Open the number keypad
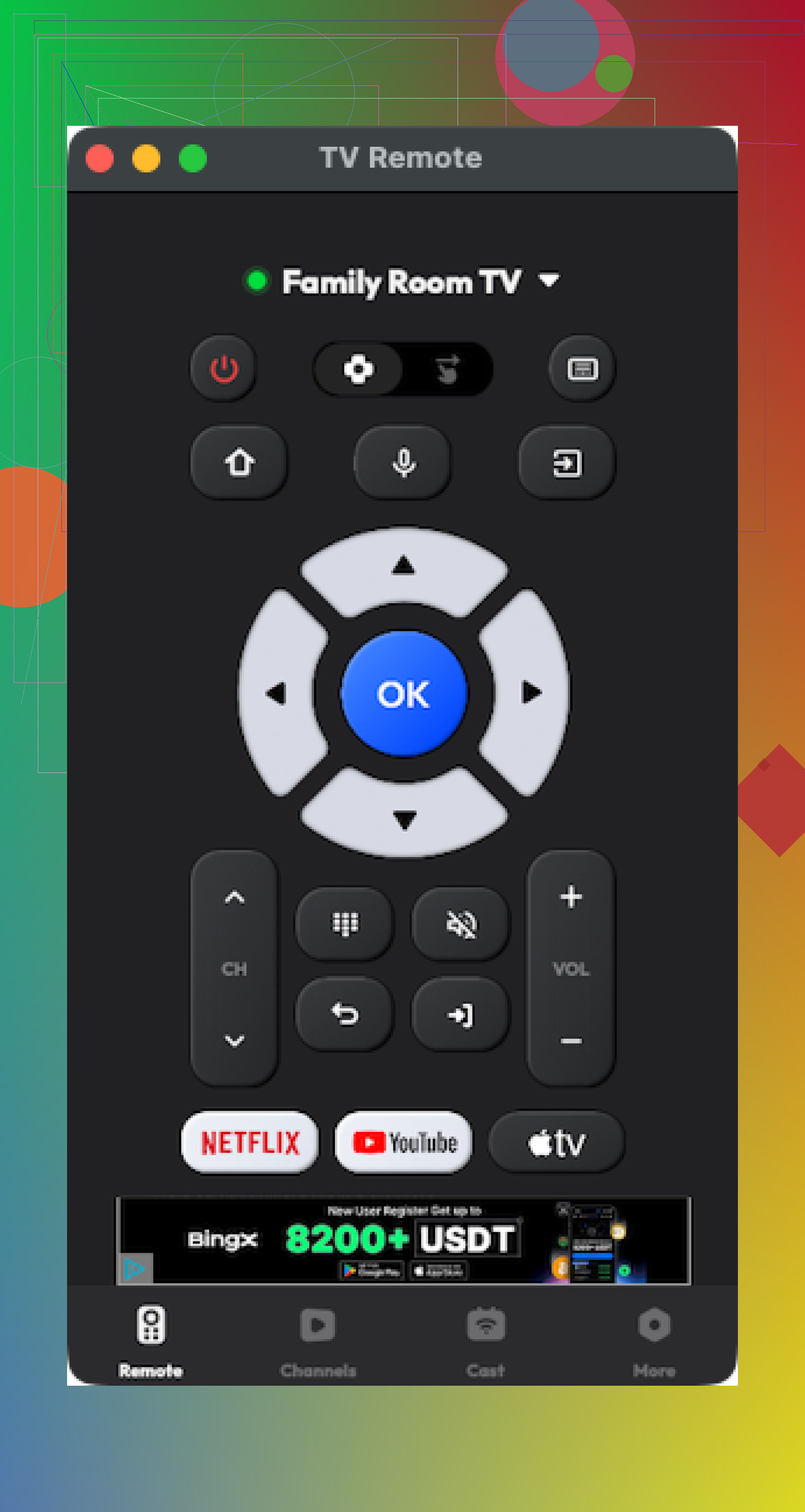 pos(345,924)
